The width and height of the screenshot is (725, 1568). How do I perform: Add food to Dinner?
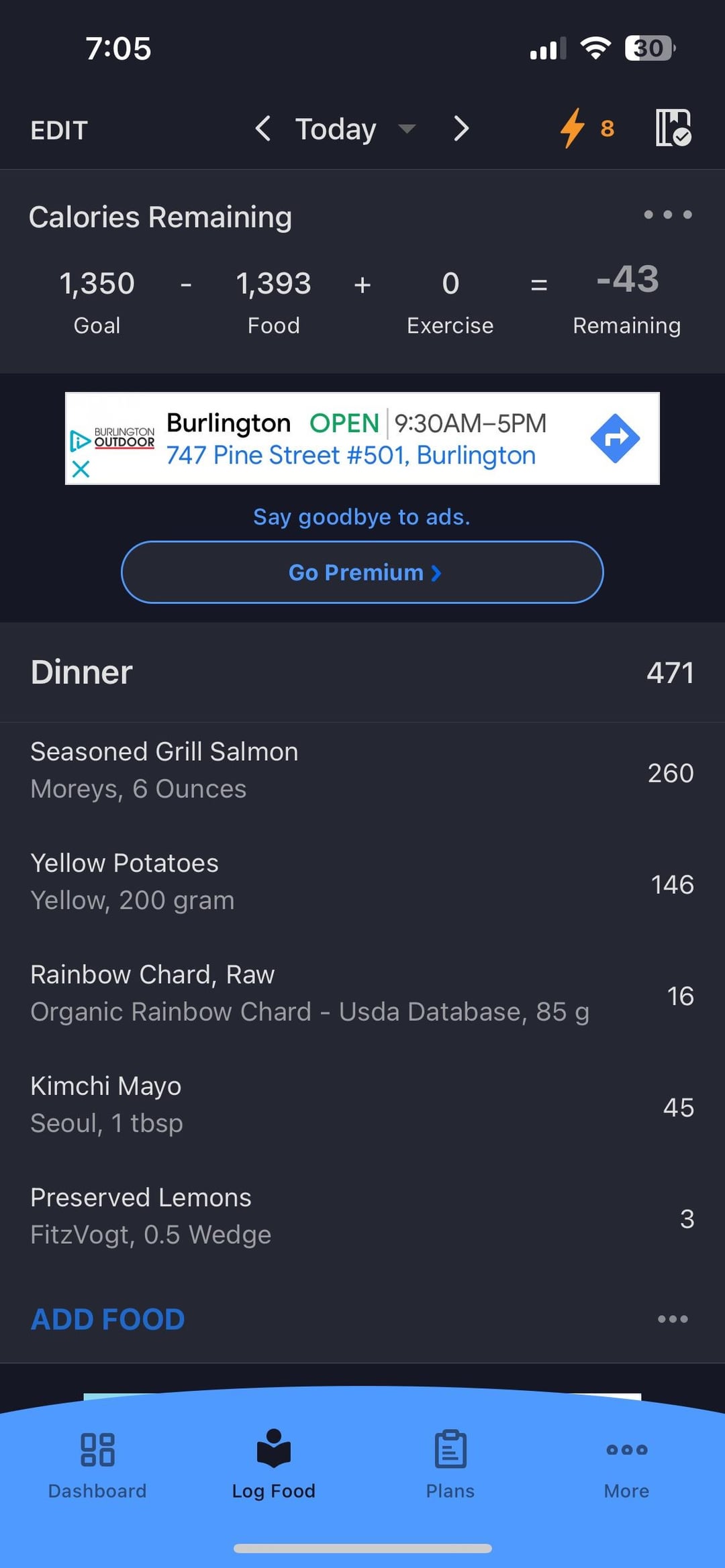tap(107, 1319)
